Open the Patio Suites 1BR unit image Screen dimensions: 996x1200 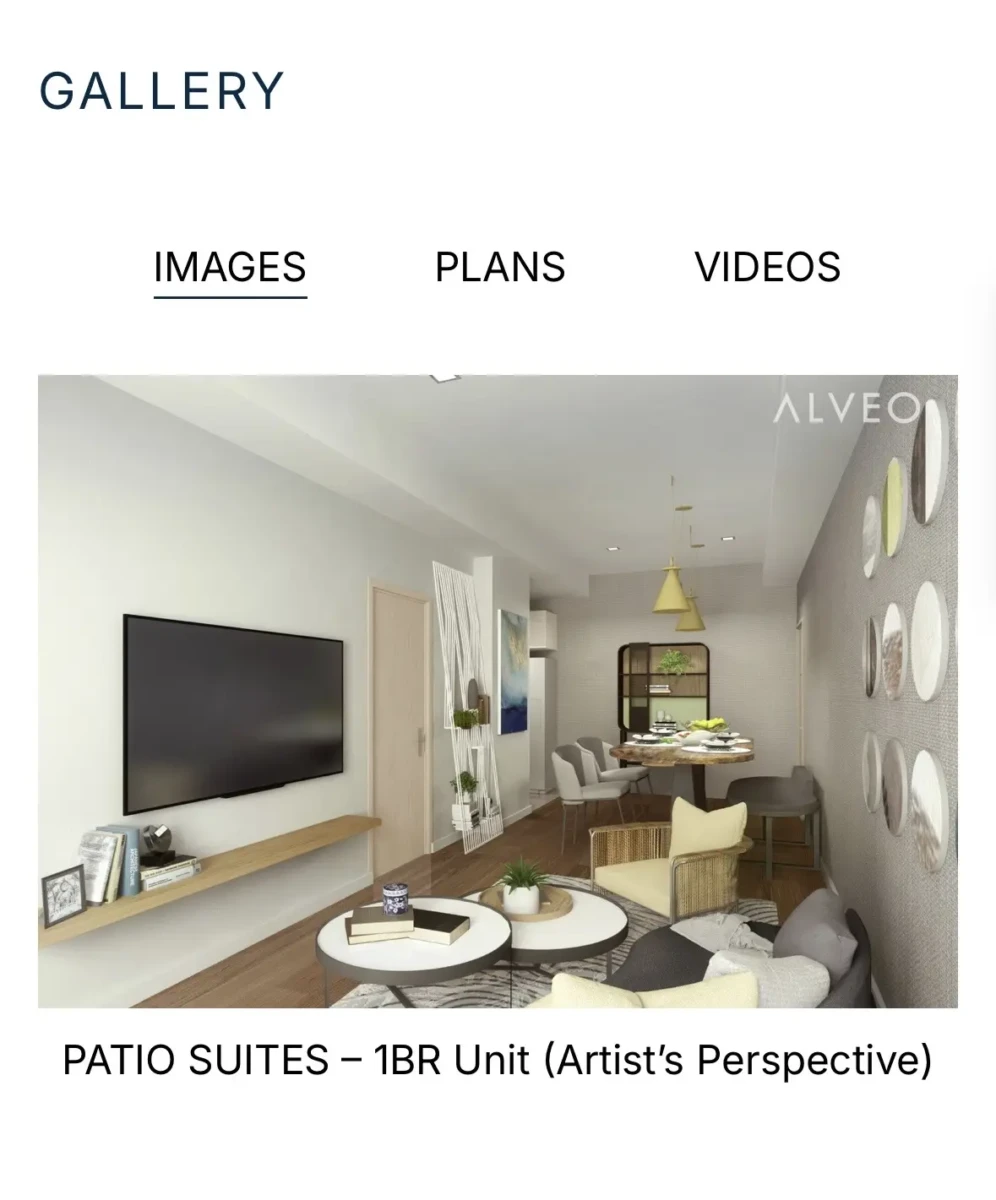point(497,690)
